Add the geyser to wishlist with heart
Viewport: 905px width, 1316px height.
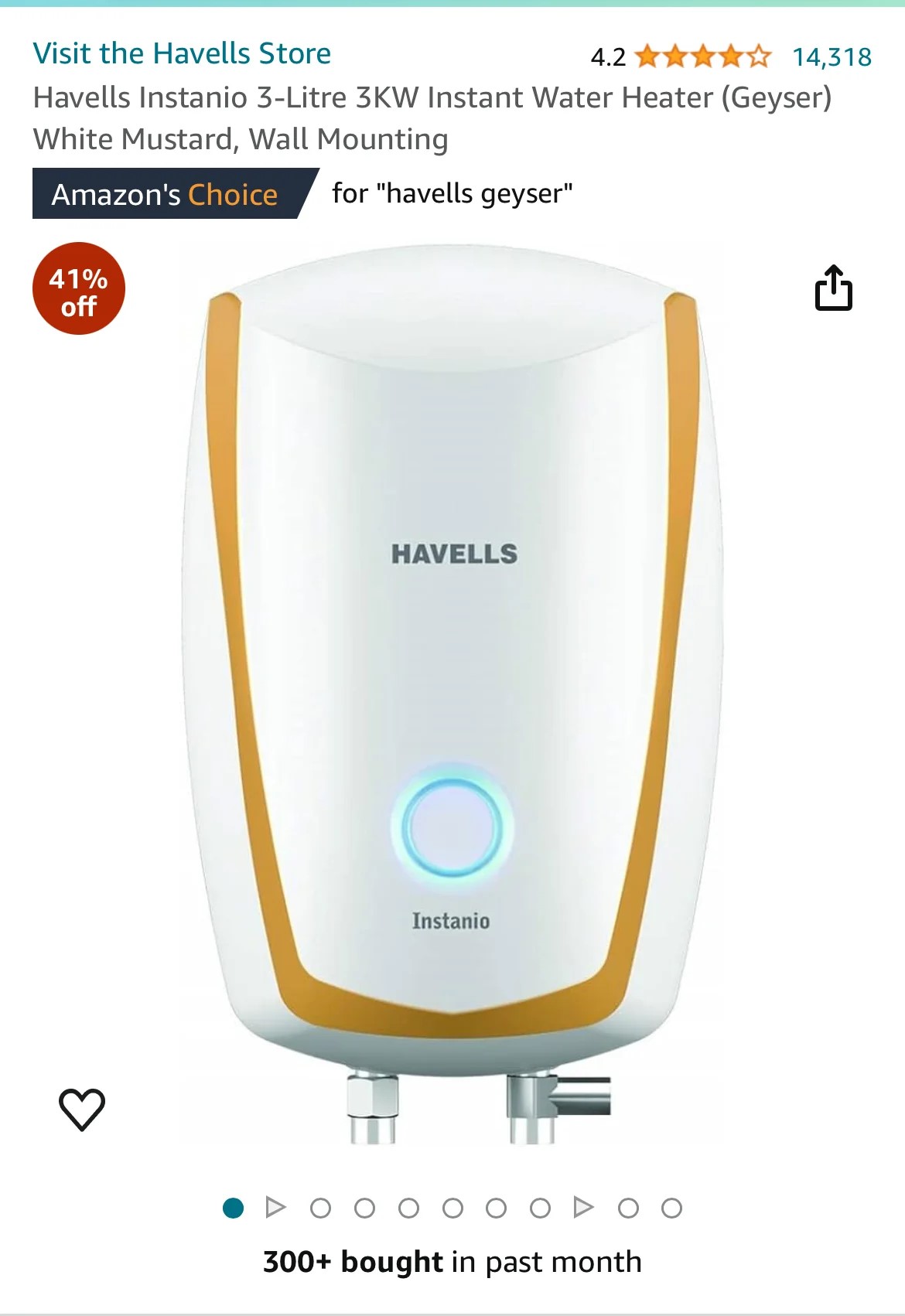click(x=82, y=1109)
